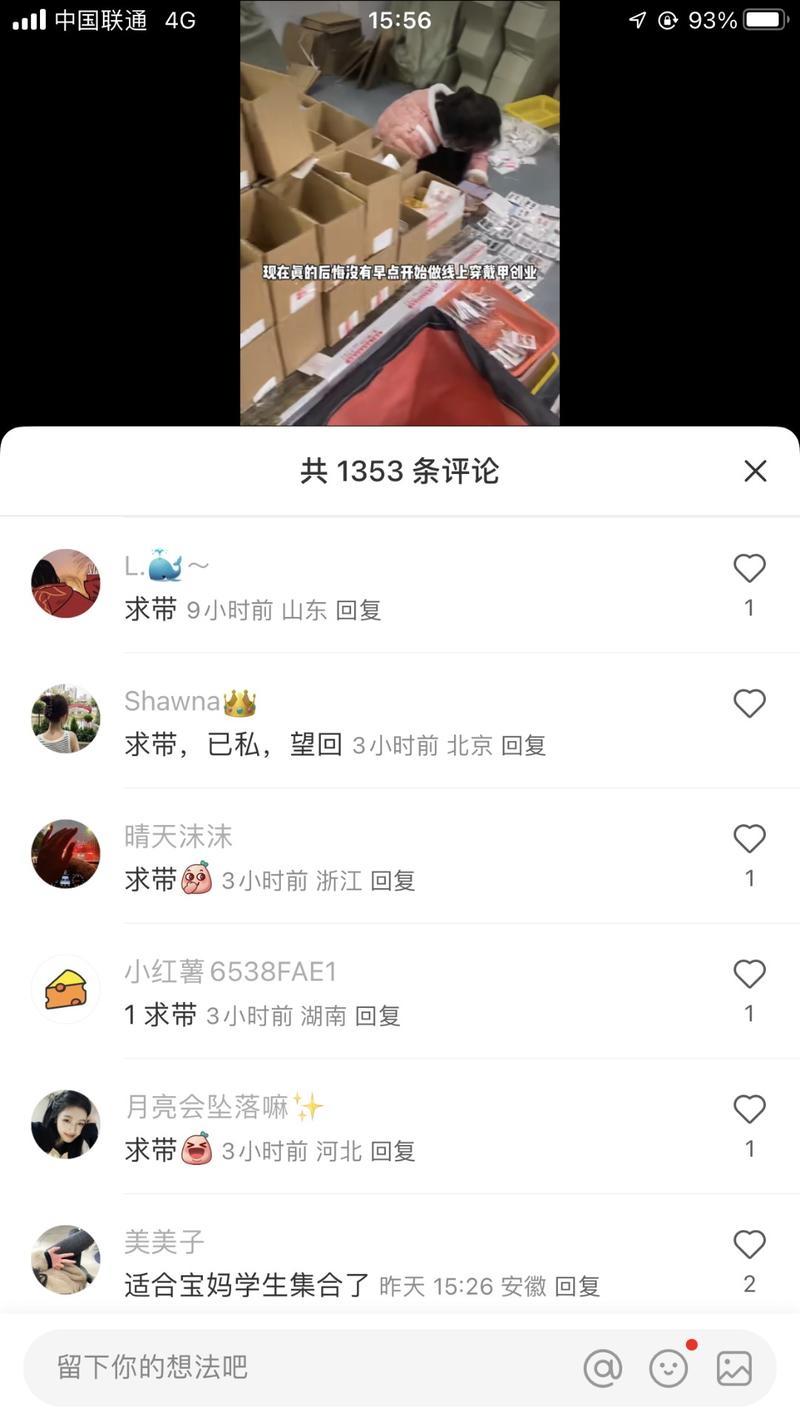The height and width of the screenshot is (1422, 800).
Task: Reply to 月亮会坠落嘛's comment
Action: click(392, 1151)
